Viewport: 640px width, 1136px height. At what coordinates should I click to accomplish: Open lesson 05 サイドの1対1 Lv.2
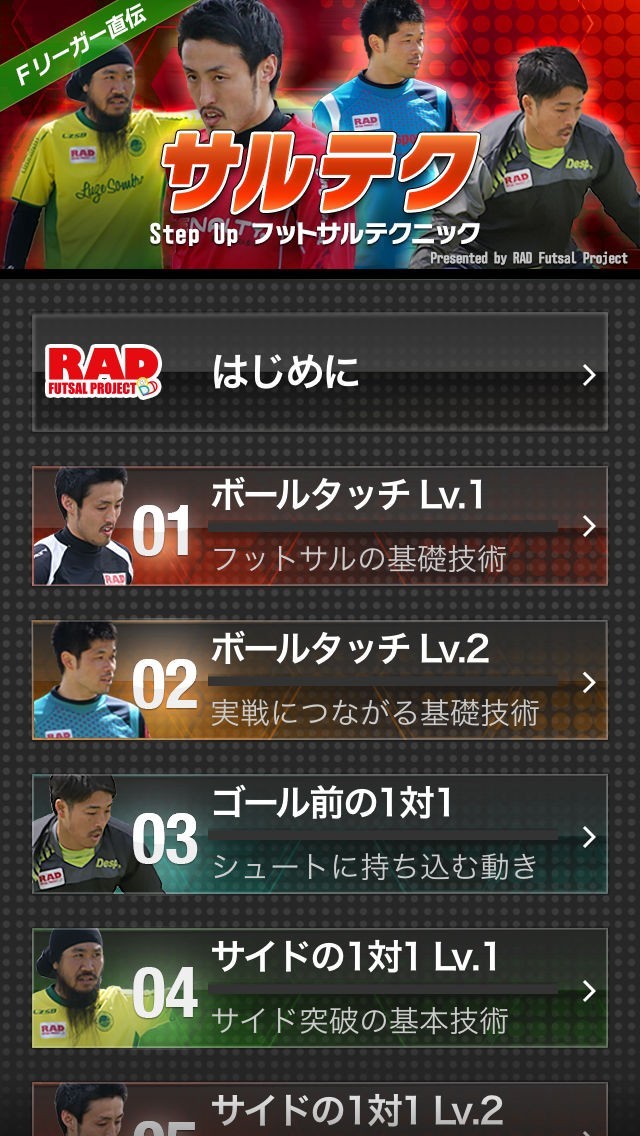coord(319,1110)
